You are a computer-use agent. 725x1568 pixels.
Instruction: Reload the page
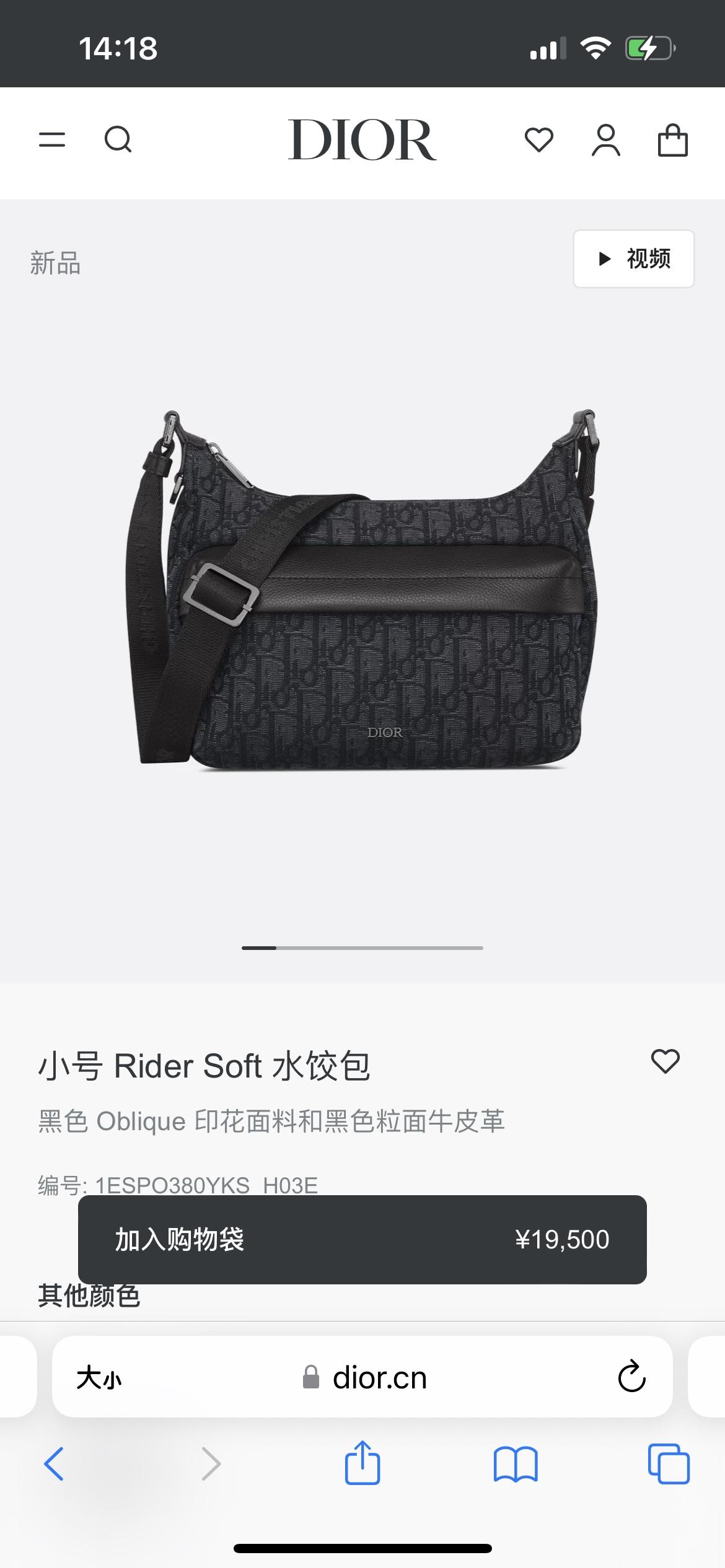pyautogui.click(x=631, y=1377)
